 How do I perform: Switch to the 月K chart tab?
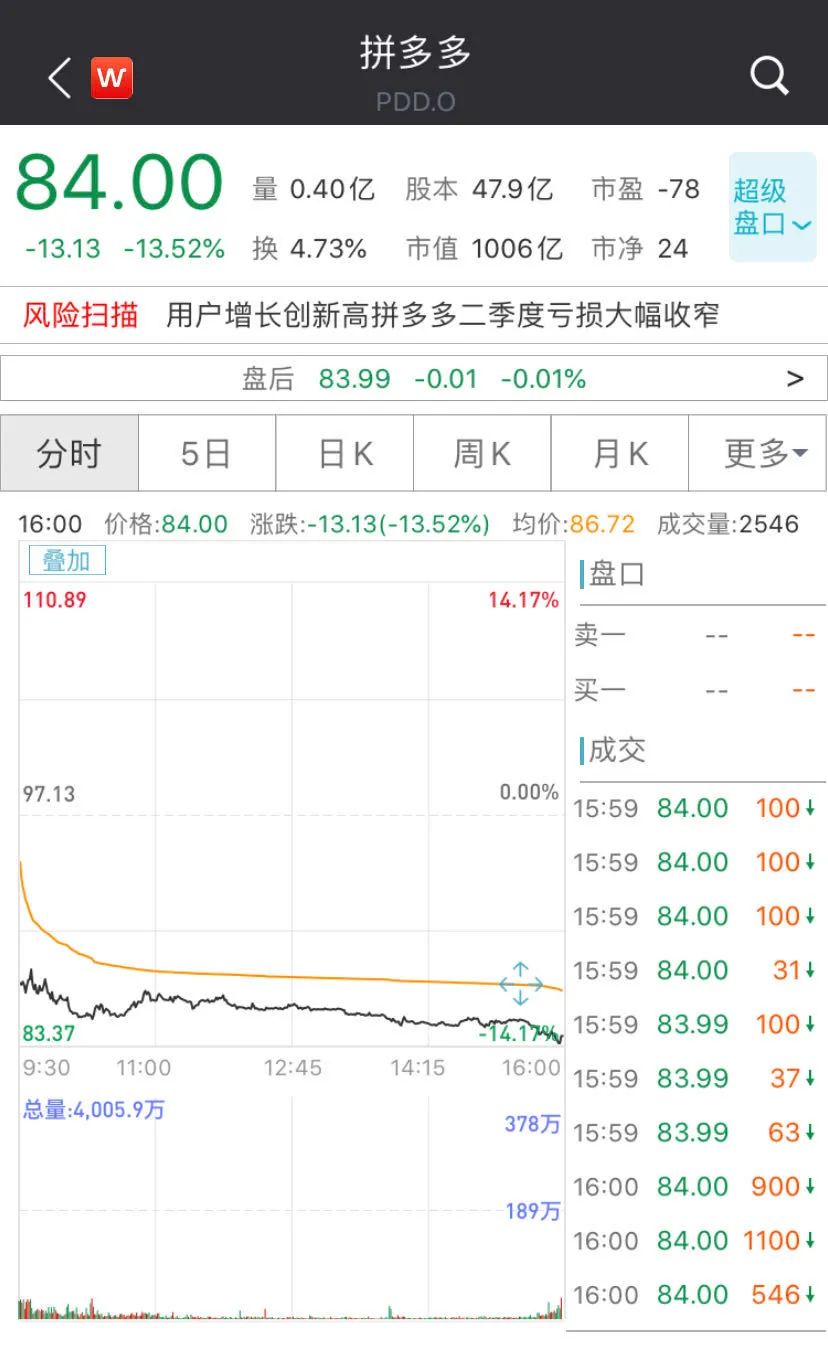[620, 454]
